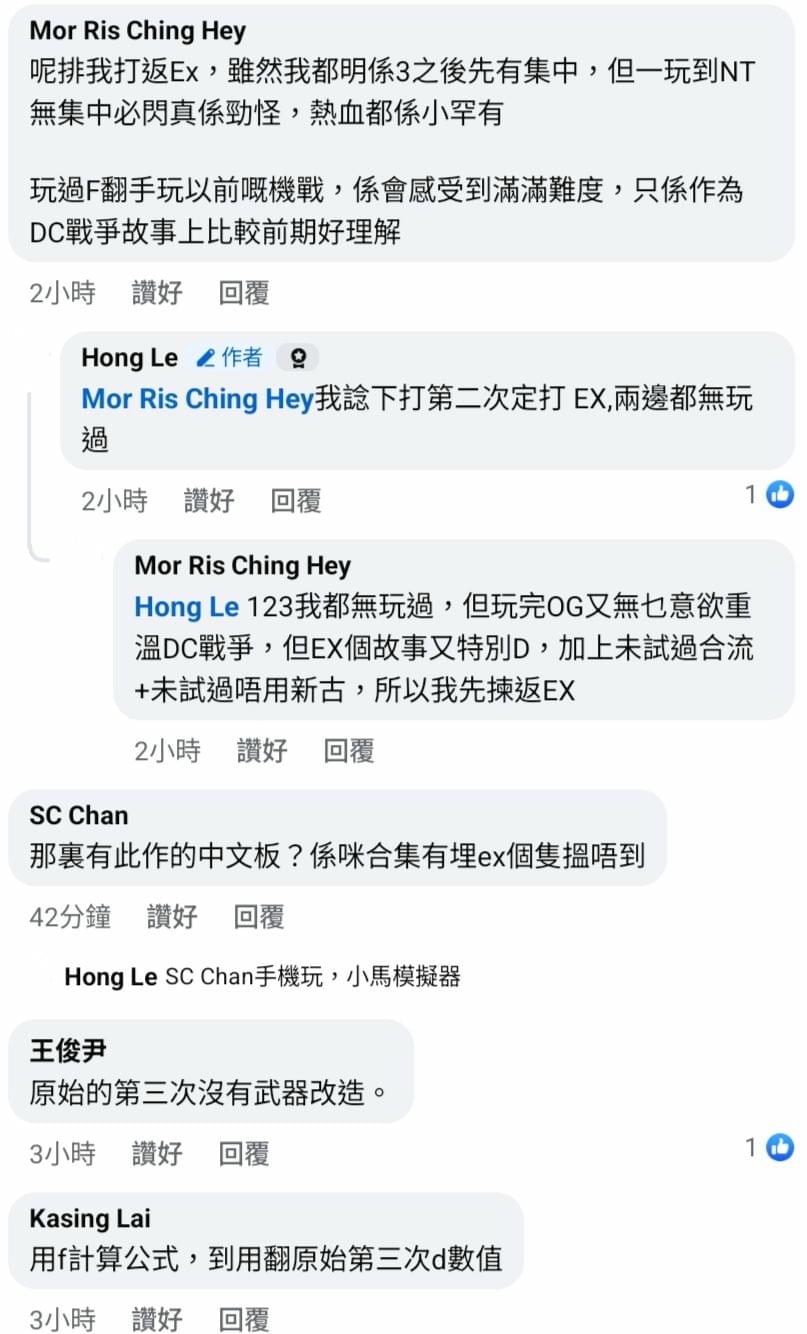Like Mor Ris Ching Hey's nested reply

(262, 750)
